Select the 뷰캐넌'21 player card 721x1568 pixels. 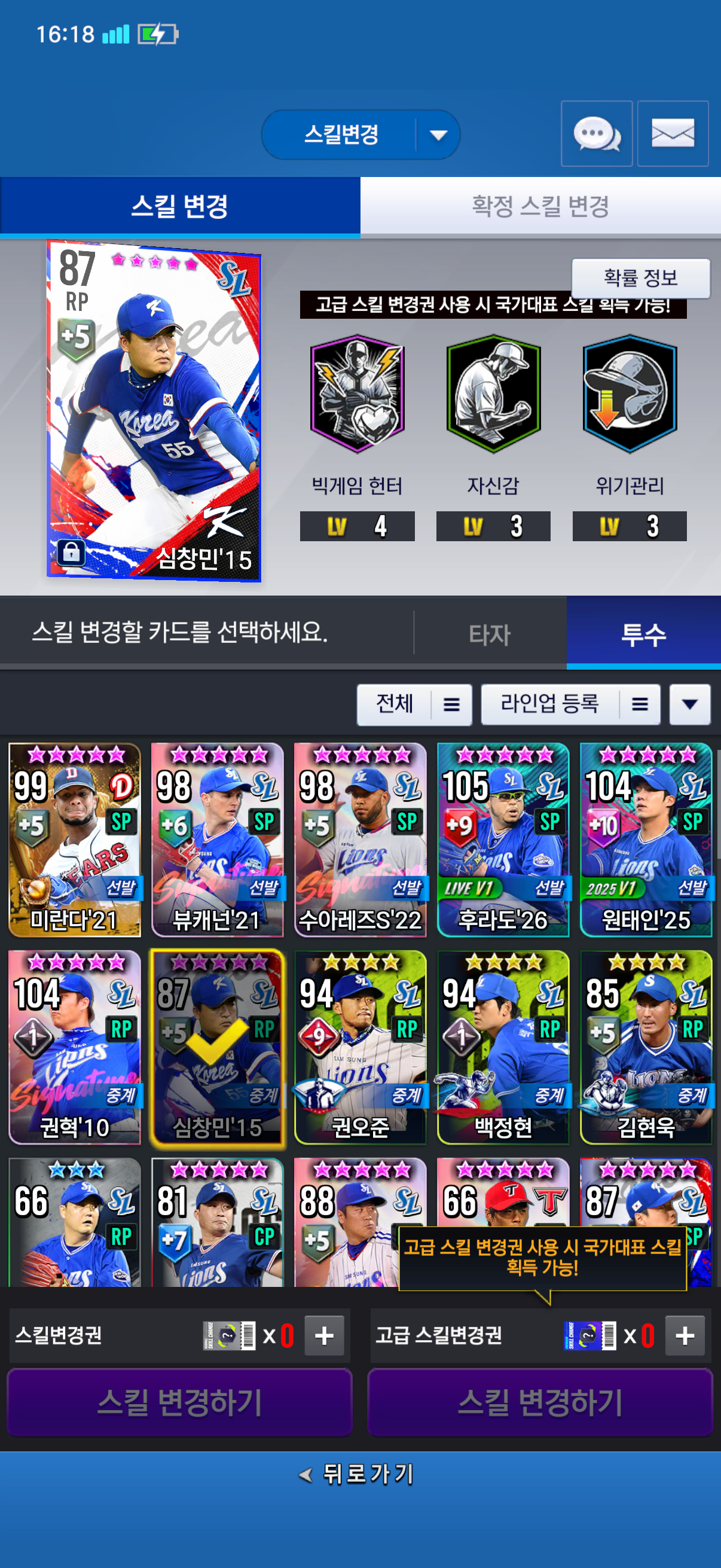coord(217,840)
